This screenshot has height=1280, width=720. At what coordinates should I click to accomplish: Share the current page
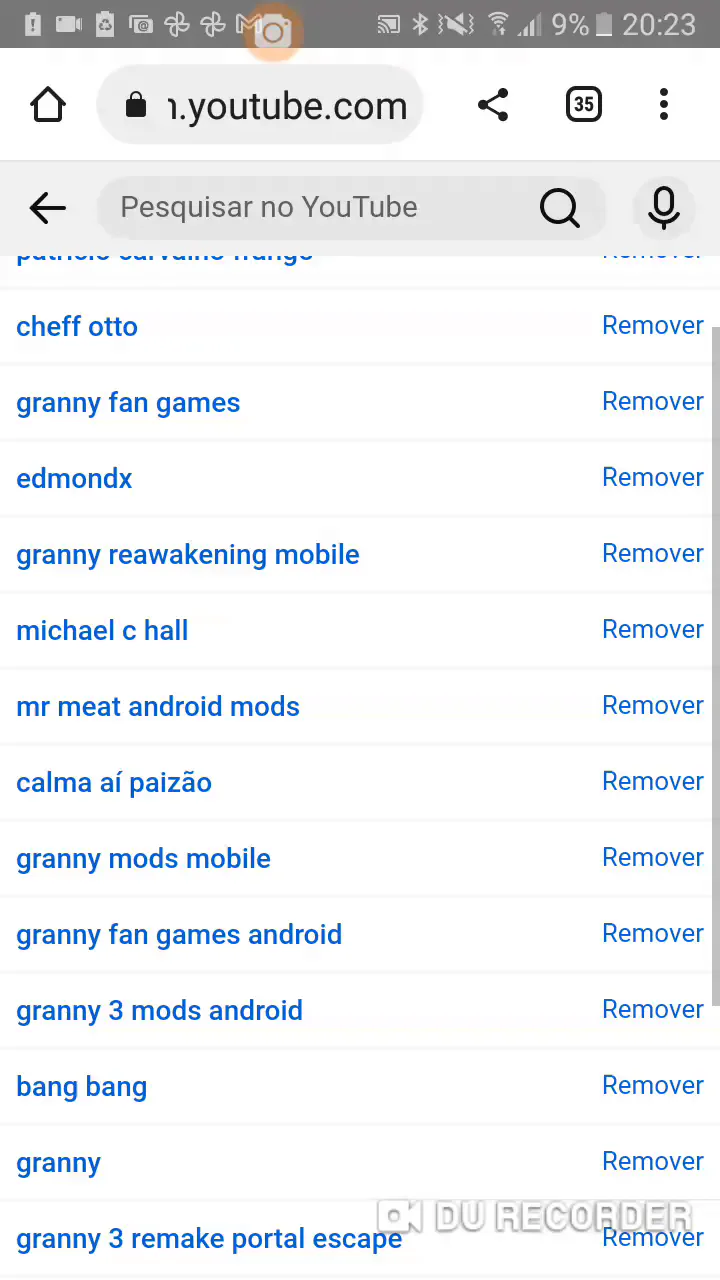point(493,105)
